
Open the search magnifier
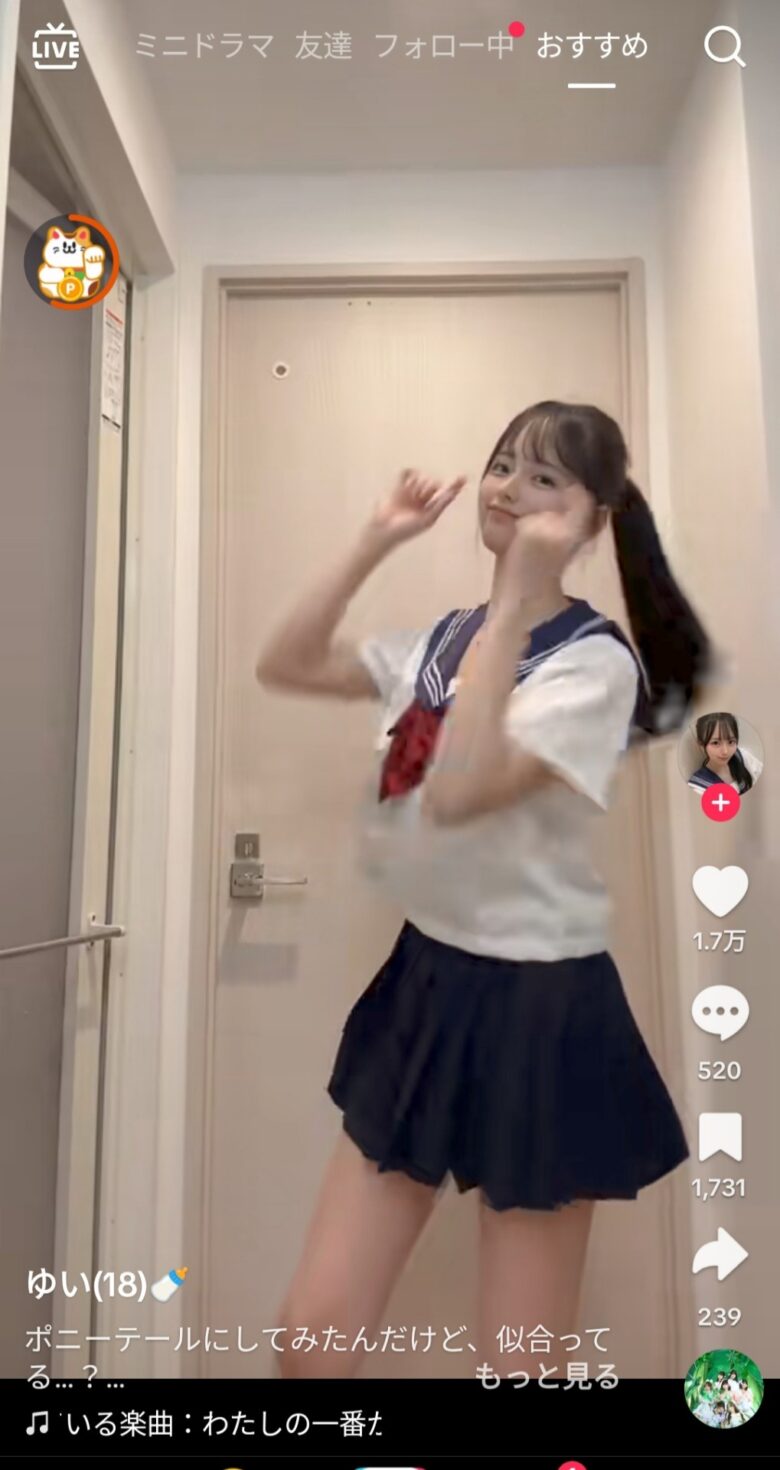(724, 46)
